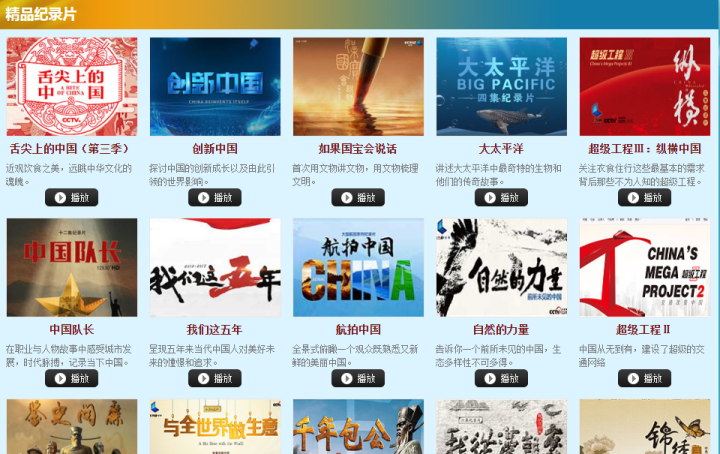Play 航拍中国
The width and height of the screenshot is (720, 454).
click(358, 378)
